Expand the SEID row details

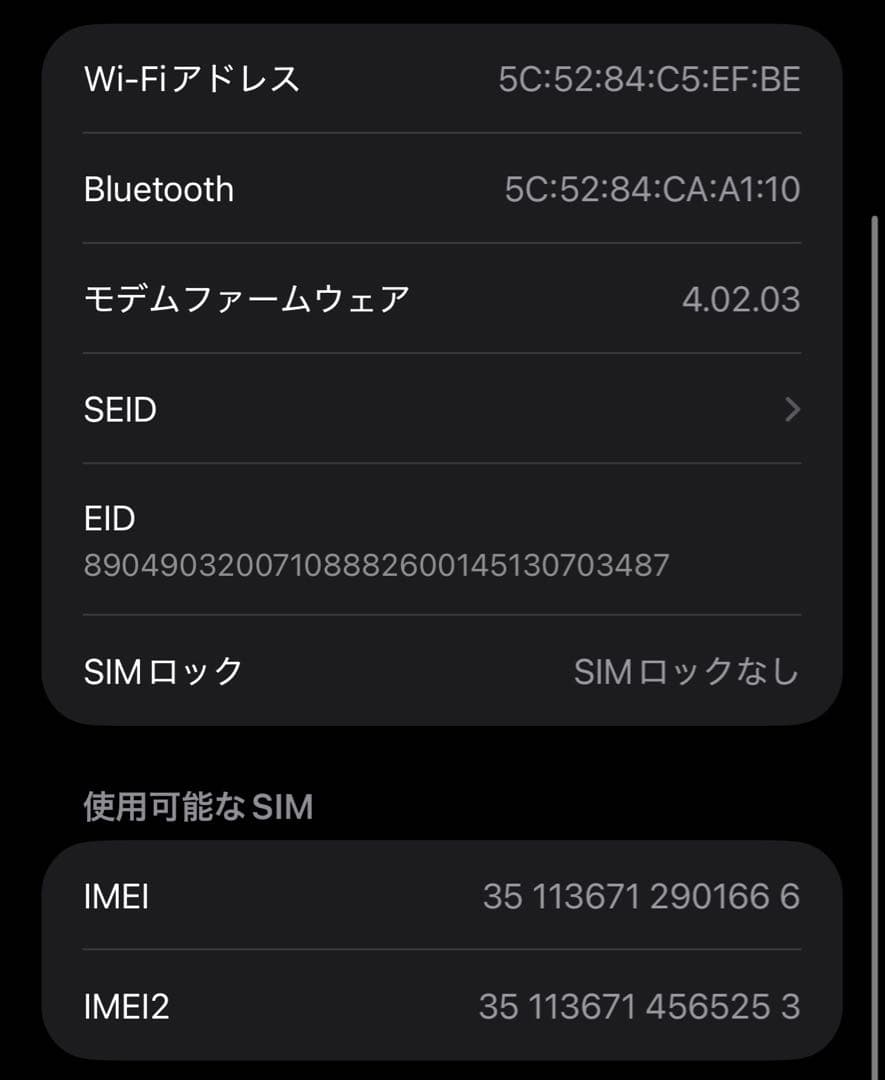tap(440, 409)
